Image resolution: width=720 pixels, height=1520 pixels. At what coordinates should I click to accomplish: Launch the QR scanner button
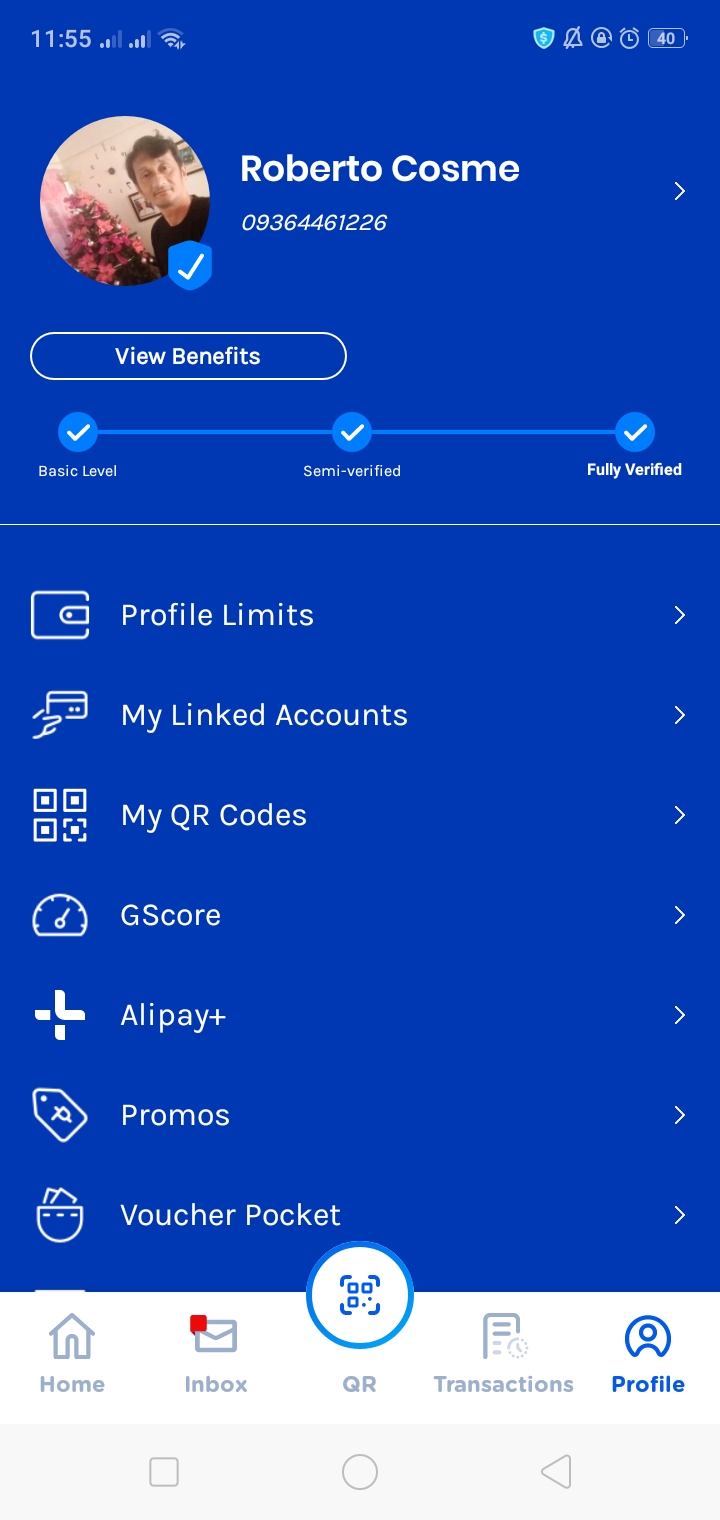(360, 1296)
